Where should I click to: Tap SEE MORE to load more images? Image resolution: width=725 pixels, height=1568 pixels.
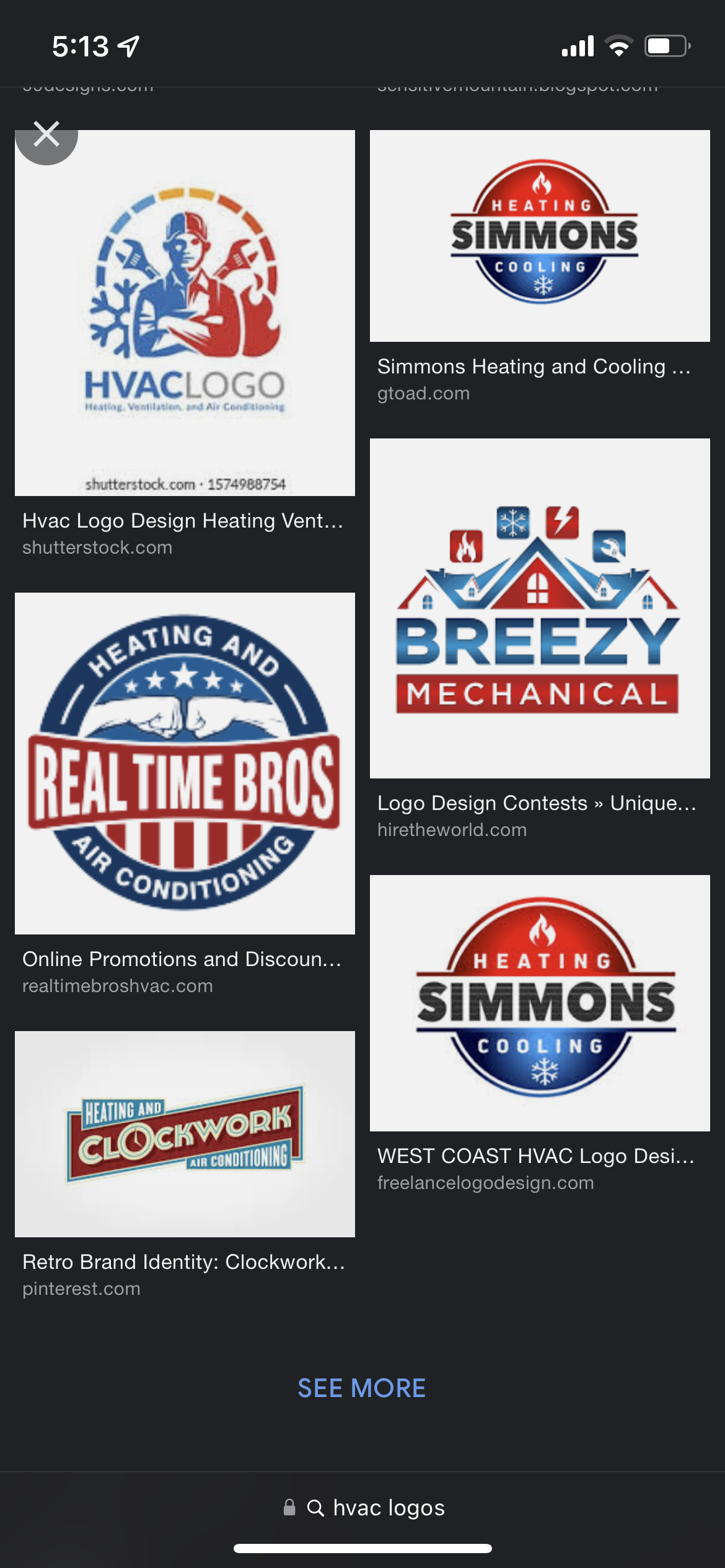point(362,1388)
